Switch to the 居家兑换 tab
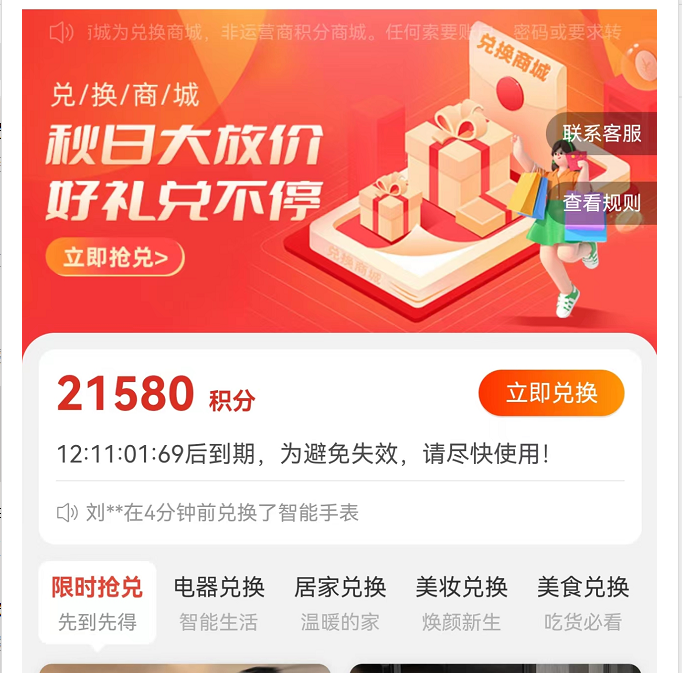The width and height of the screenshot is (682, 673). pos(340,603)
